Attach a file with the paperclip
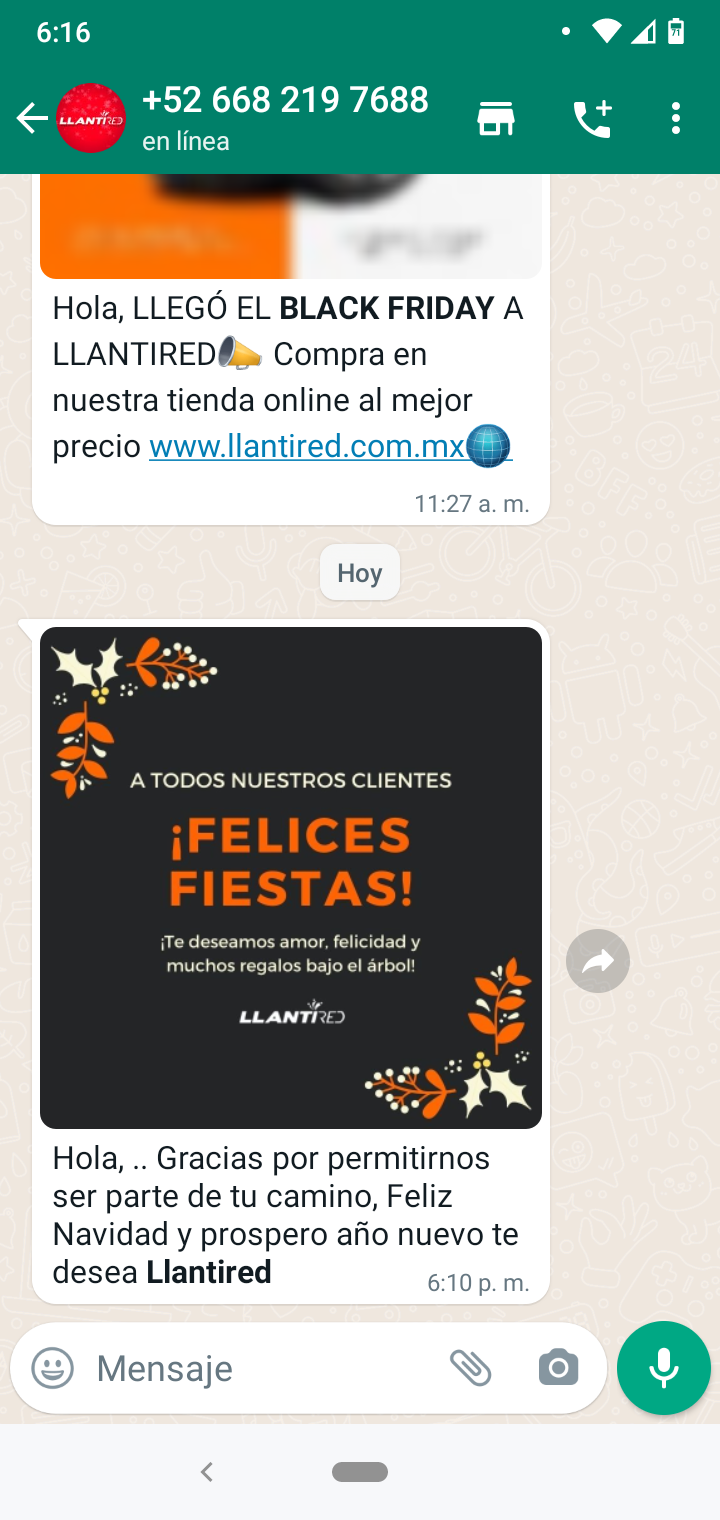Image resolution: width=720 pixels, height=1520 pixels. [x=470, y=1367]
